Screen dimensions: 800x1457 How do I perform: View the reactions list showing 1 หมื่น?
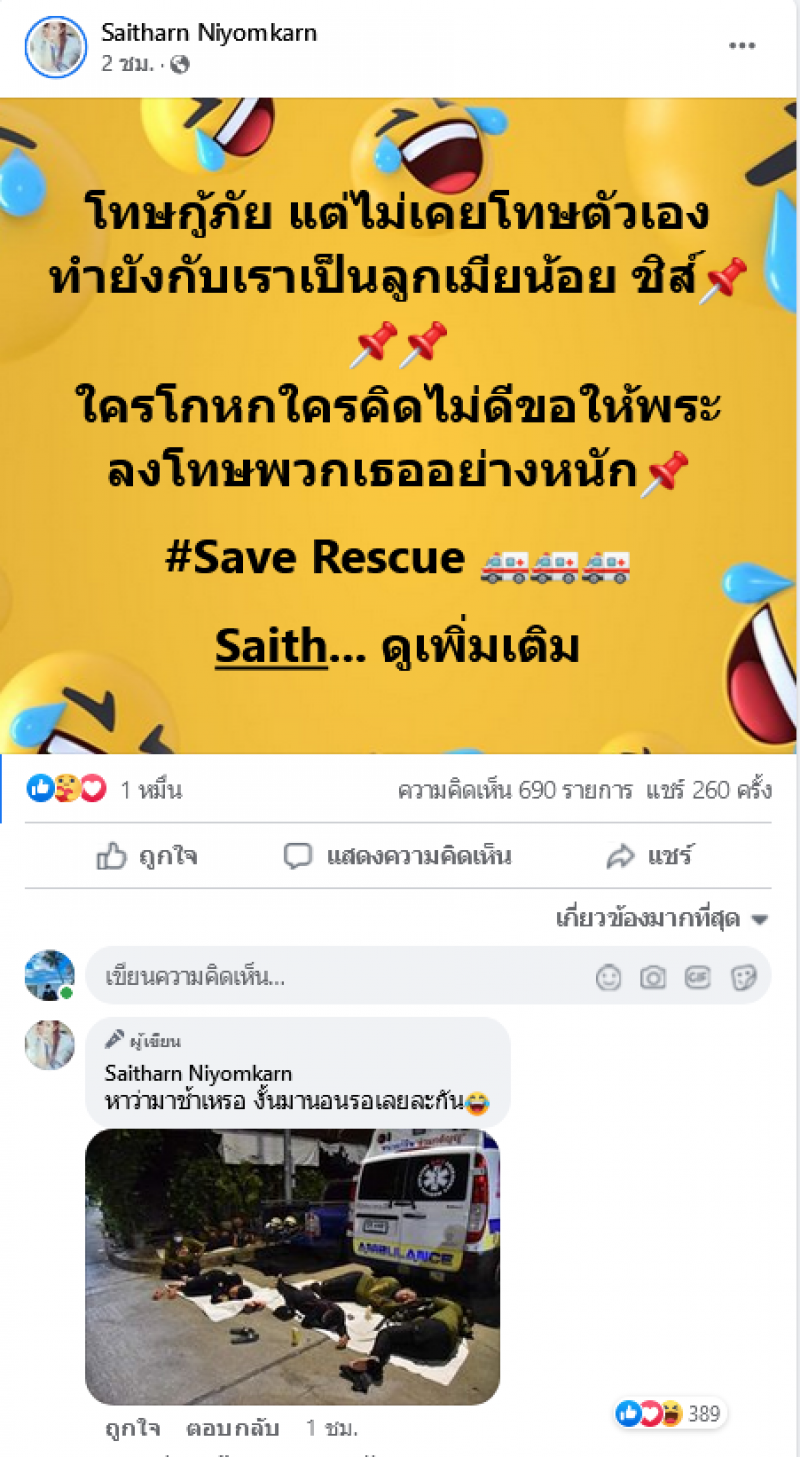(105, 790)
